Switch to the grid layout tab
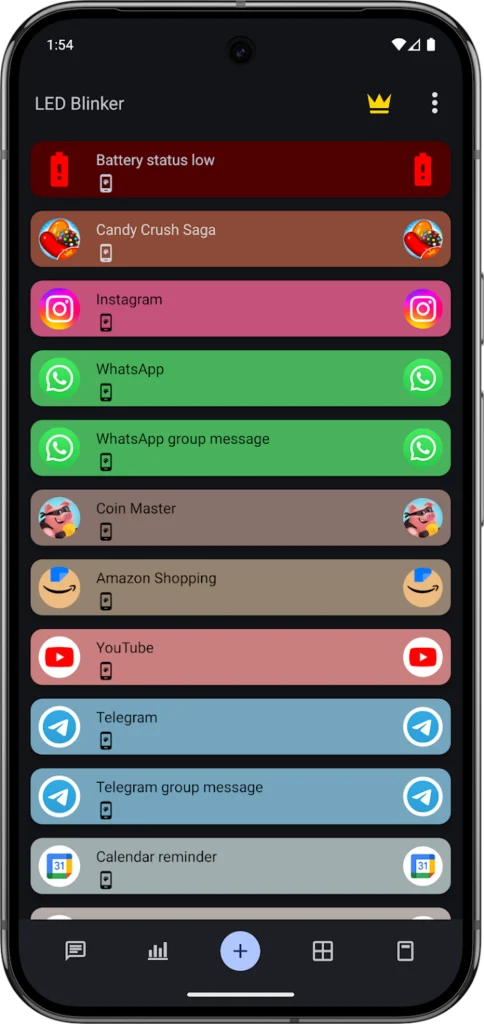Image resolution: width=484 pixels, height=1024 pixels. [323, 951]
